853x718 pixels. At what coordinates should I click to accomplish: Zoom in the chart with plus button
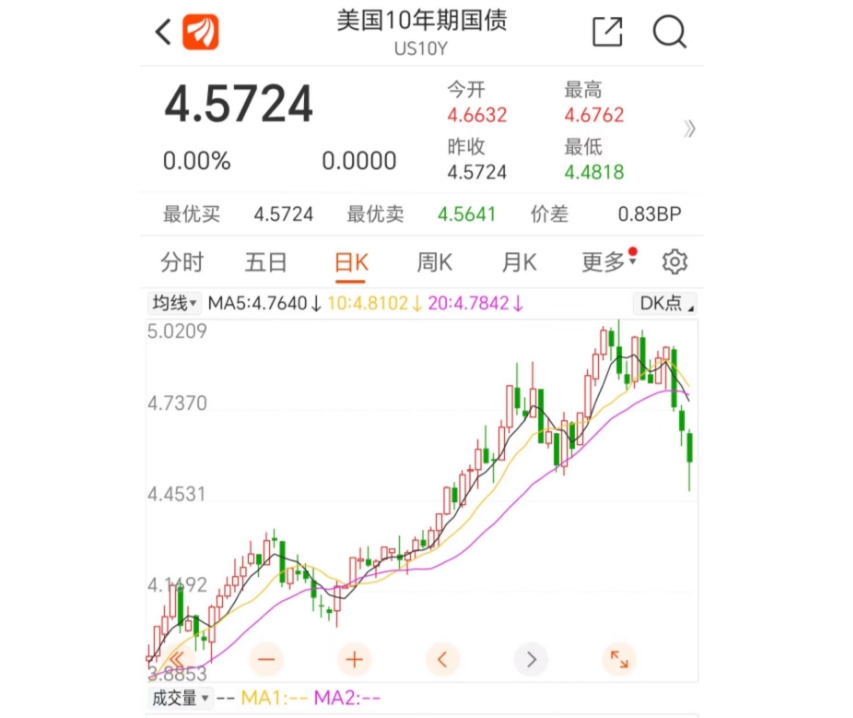click(x=354, y=659)
